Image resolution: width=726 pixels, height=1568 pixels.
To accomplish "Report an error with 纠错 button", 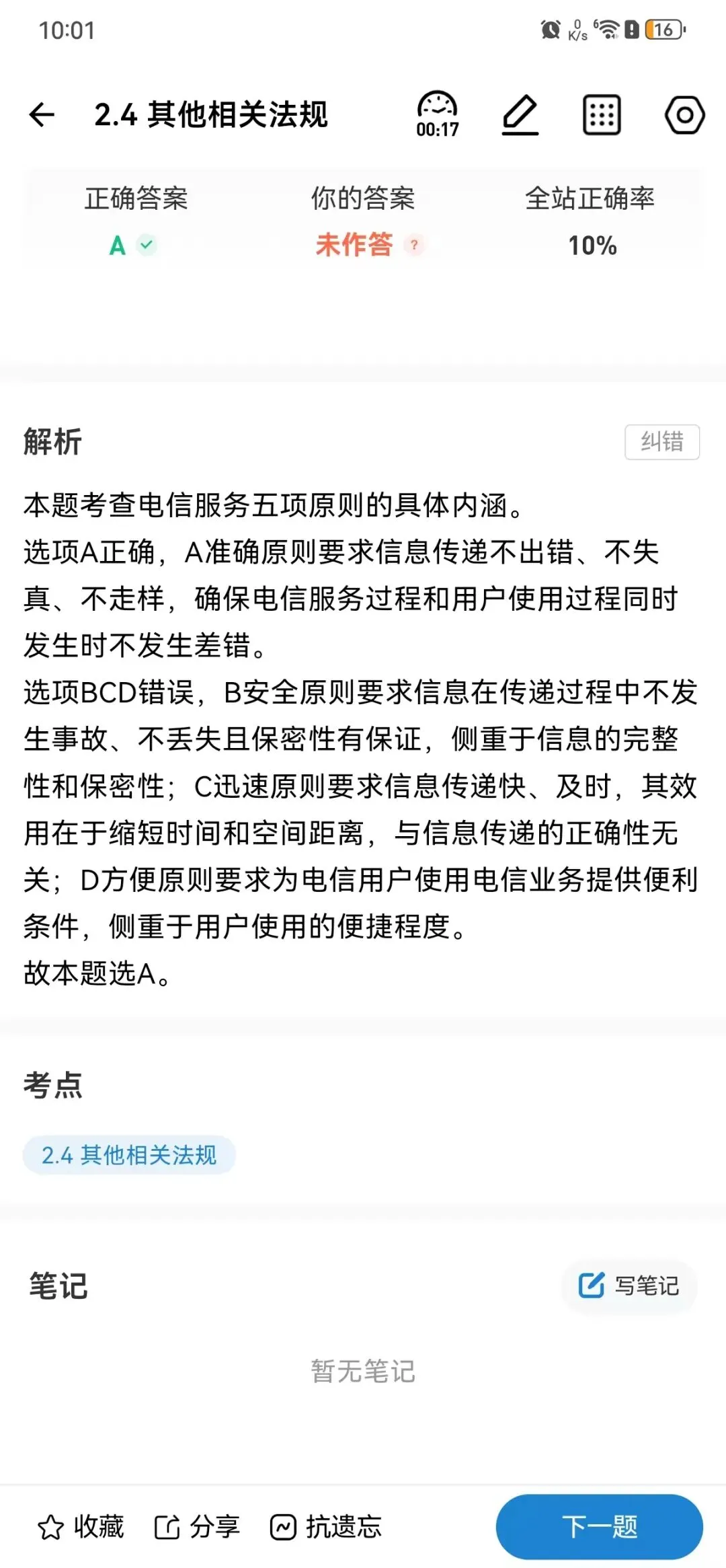I will (662, 442).
